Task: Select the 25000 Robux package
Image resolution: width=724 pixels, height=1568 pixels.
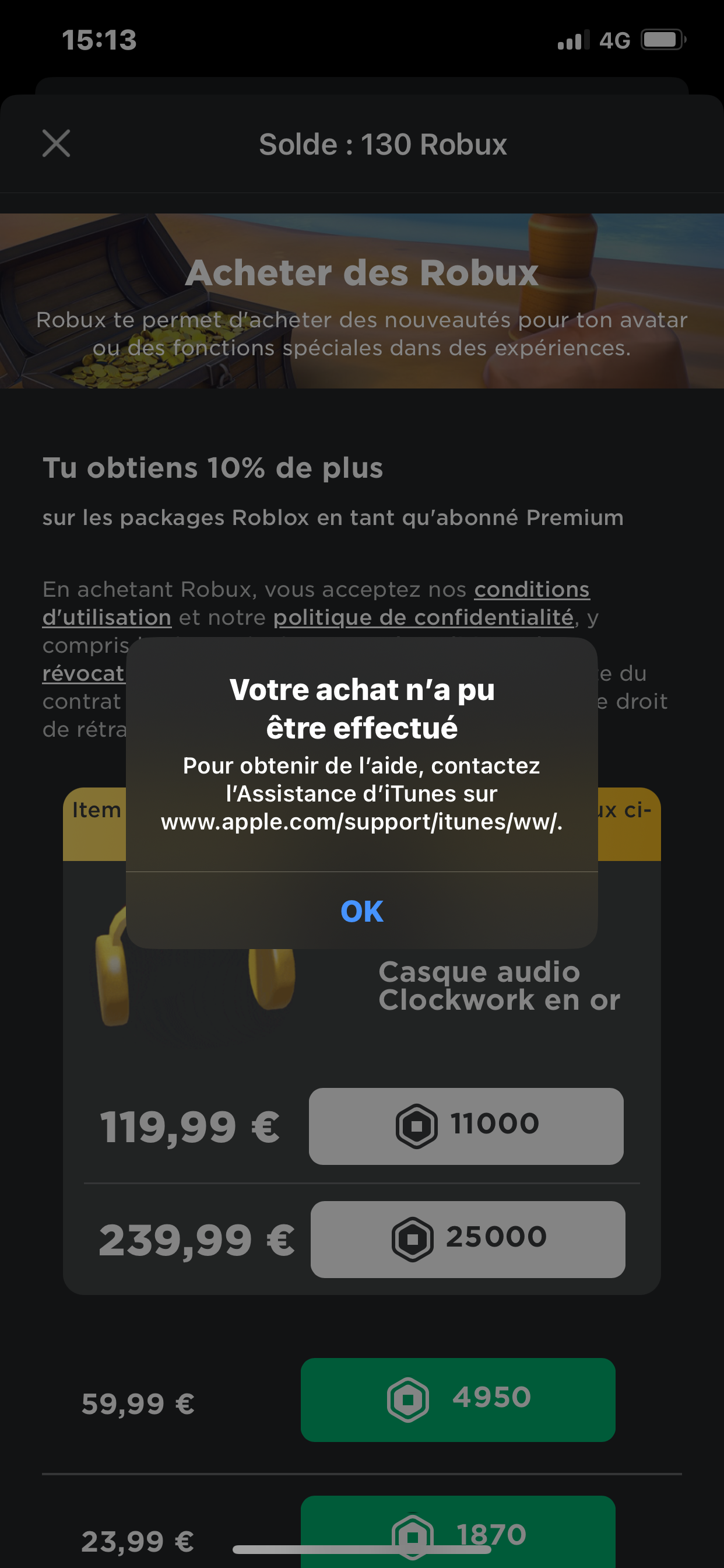Action: [468, 1240]
